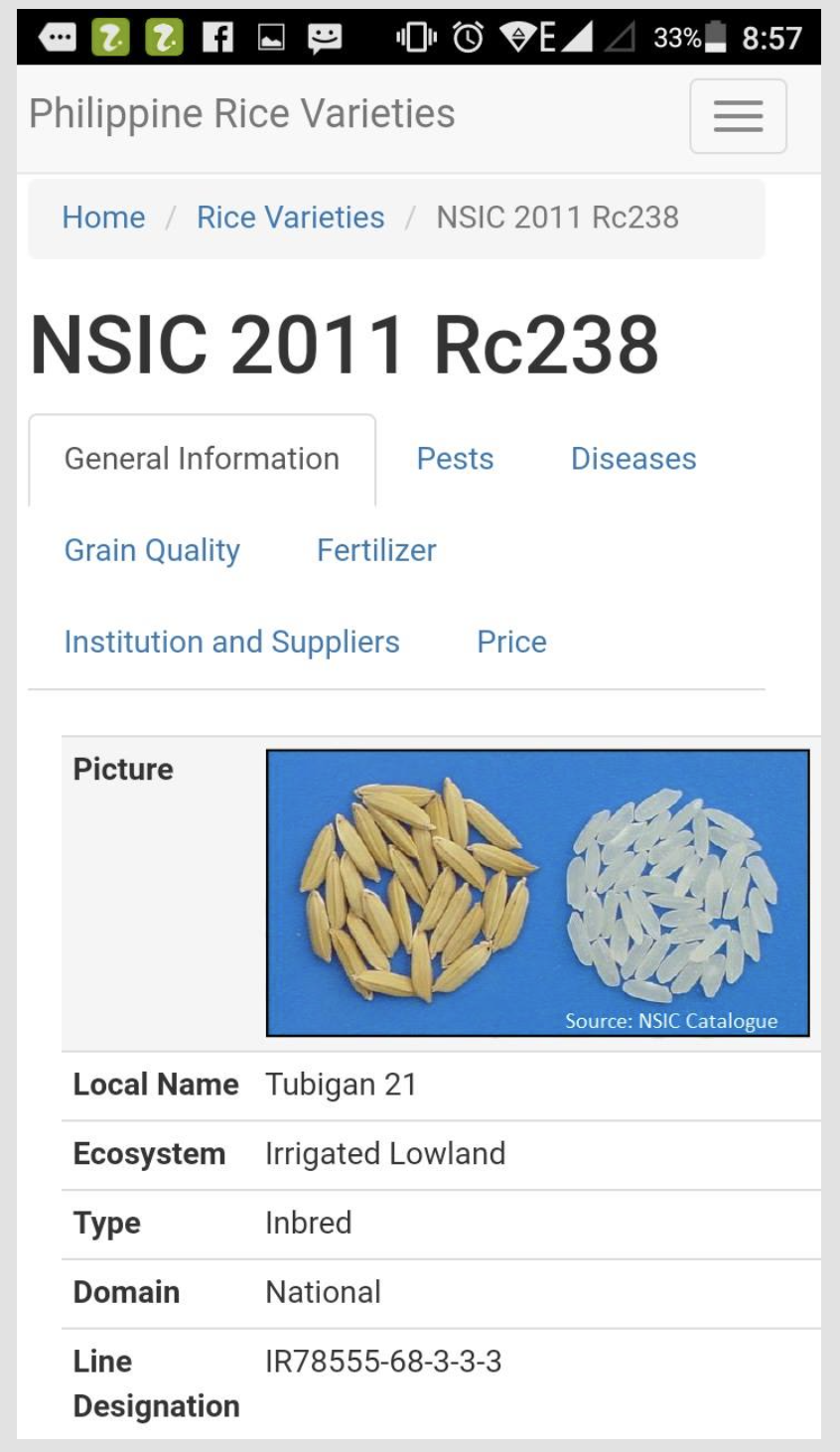The width and height of the screenshot is (840, 1452).
Task: Tap the Philippine Rice Varieties site title
Action: pyautogui.click(x=241, y=114)
